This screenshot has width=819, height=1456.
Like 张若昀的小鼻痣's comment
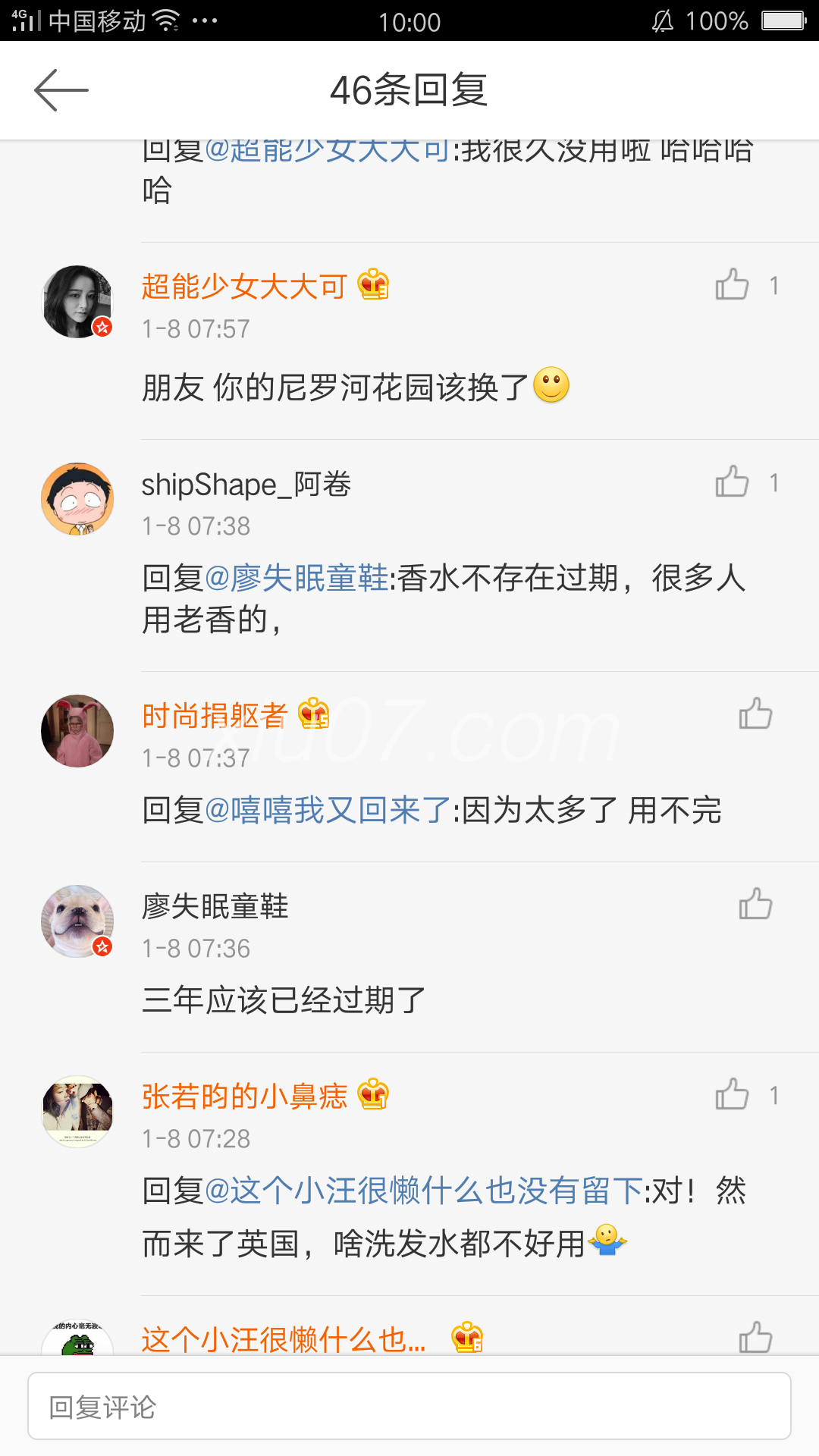(732, 1095)
